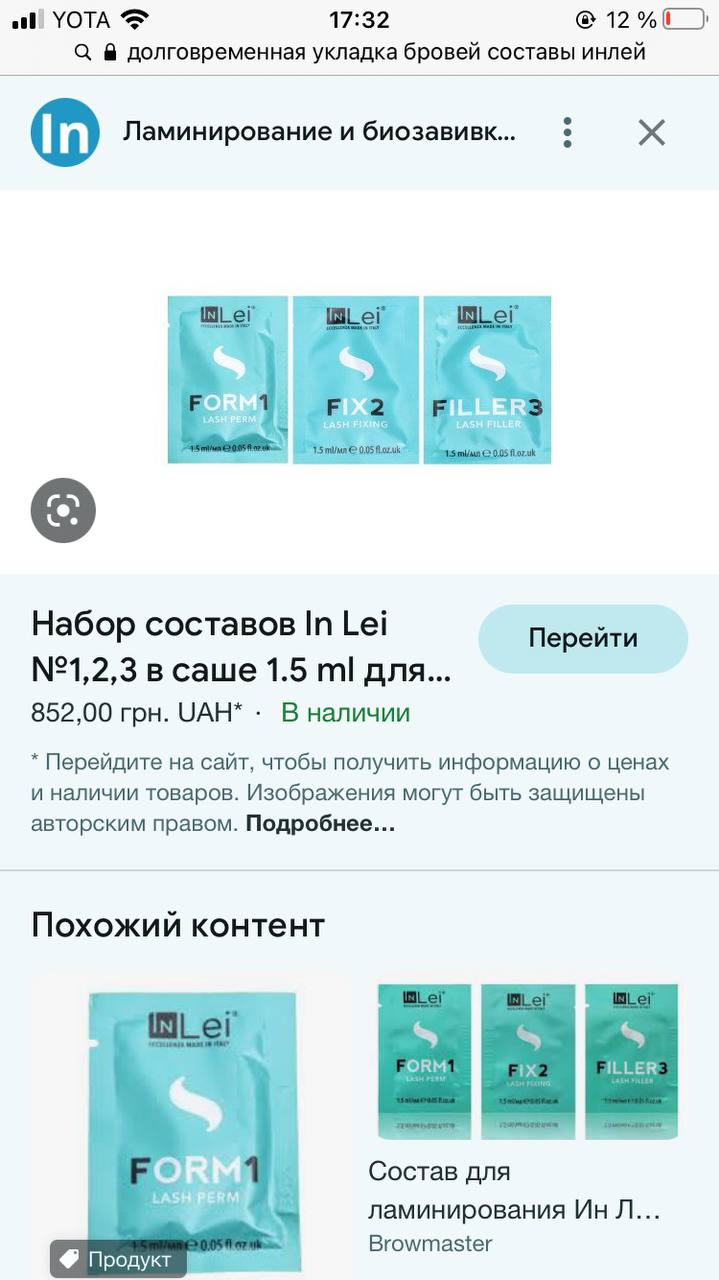This screenshot has height=1280, width=719.
Task: Tap the browser address bar
Action: (360, 52)
